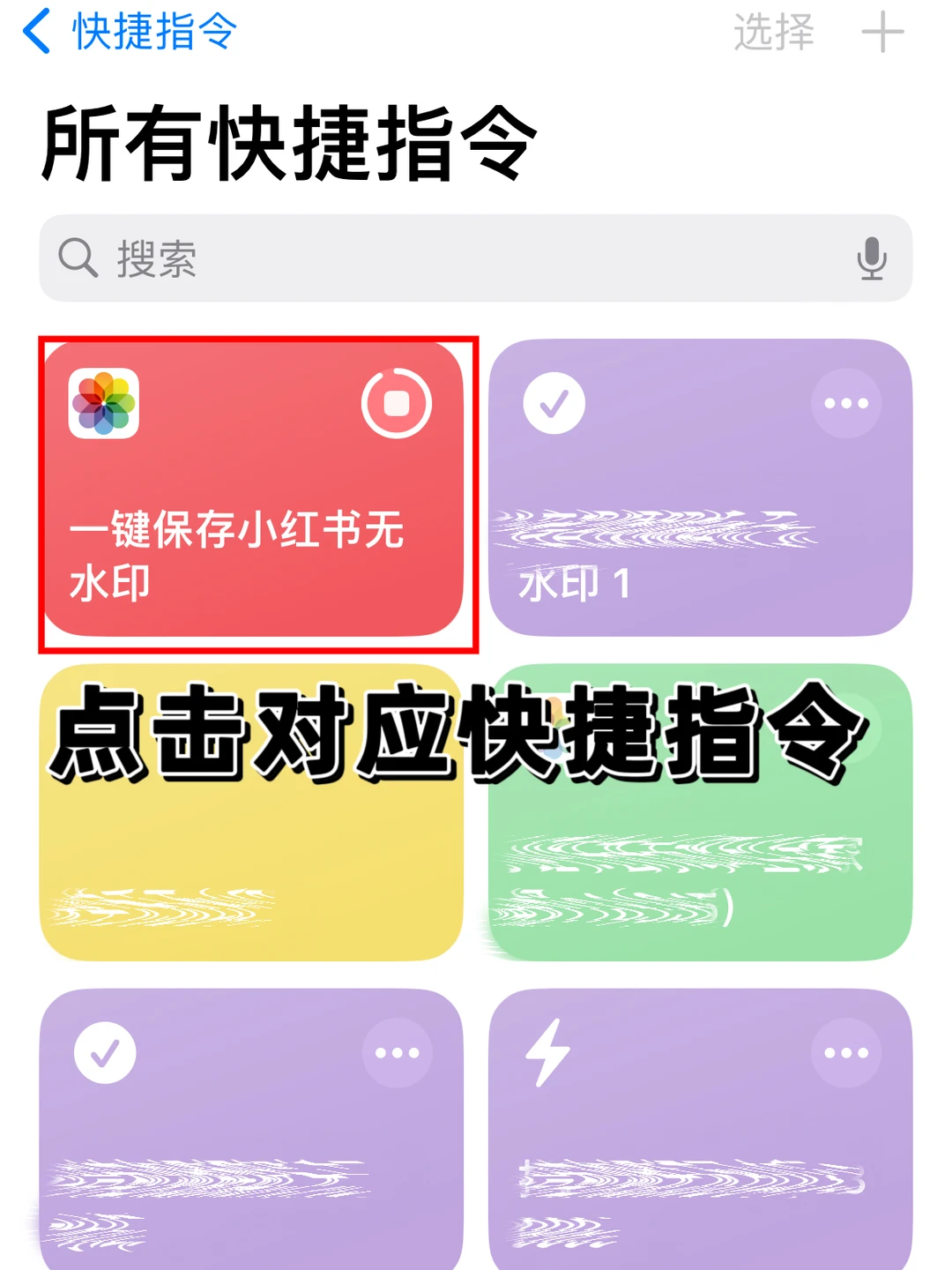Viewport: 952px width, 1270px height.
Task: Open the ellipsis menu on bottom-left purple card
Action: click(398, 1051)
